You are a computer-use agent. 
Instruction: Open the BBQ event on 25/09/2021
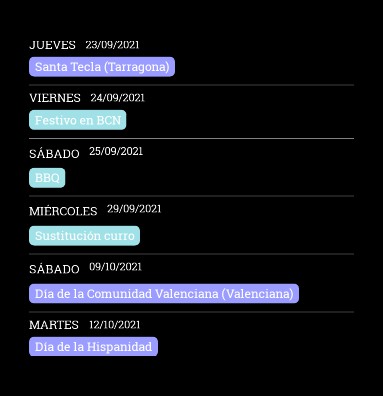[47, 178]
